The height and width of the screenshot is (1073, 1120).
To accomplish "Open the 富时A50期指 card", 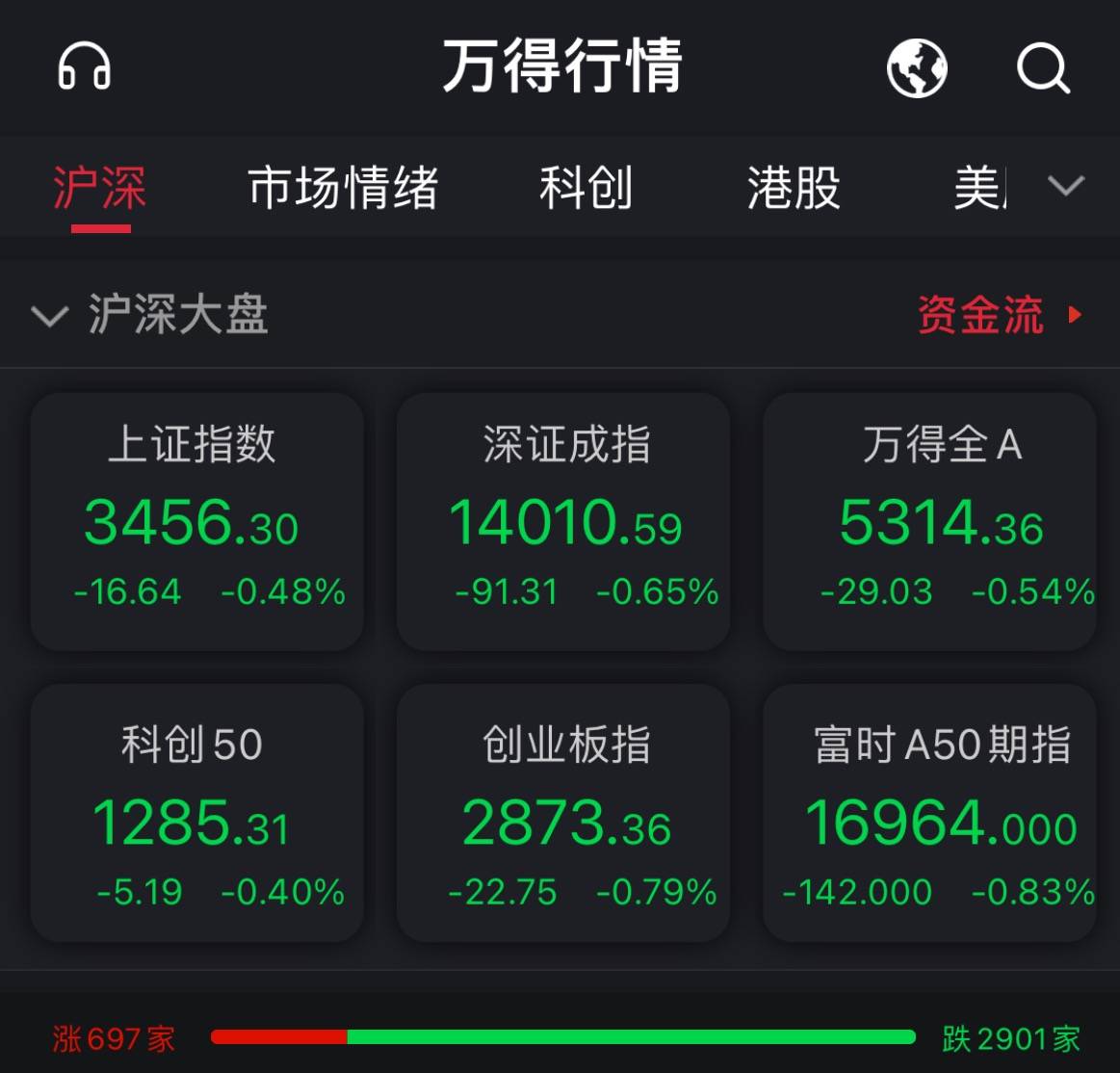I will [929, 813].
